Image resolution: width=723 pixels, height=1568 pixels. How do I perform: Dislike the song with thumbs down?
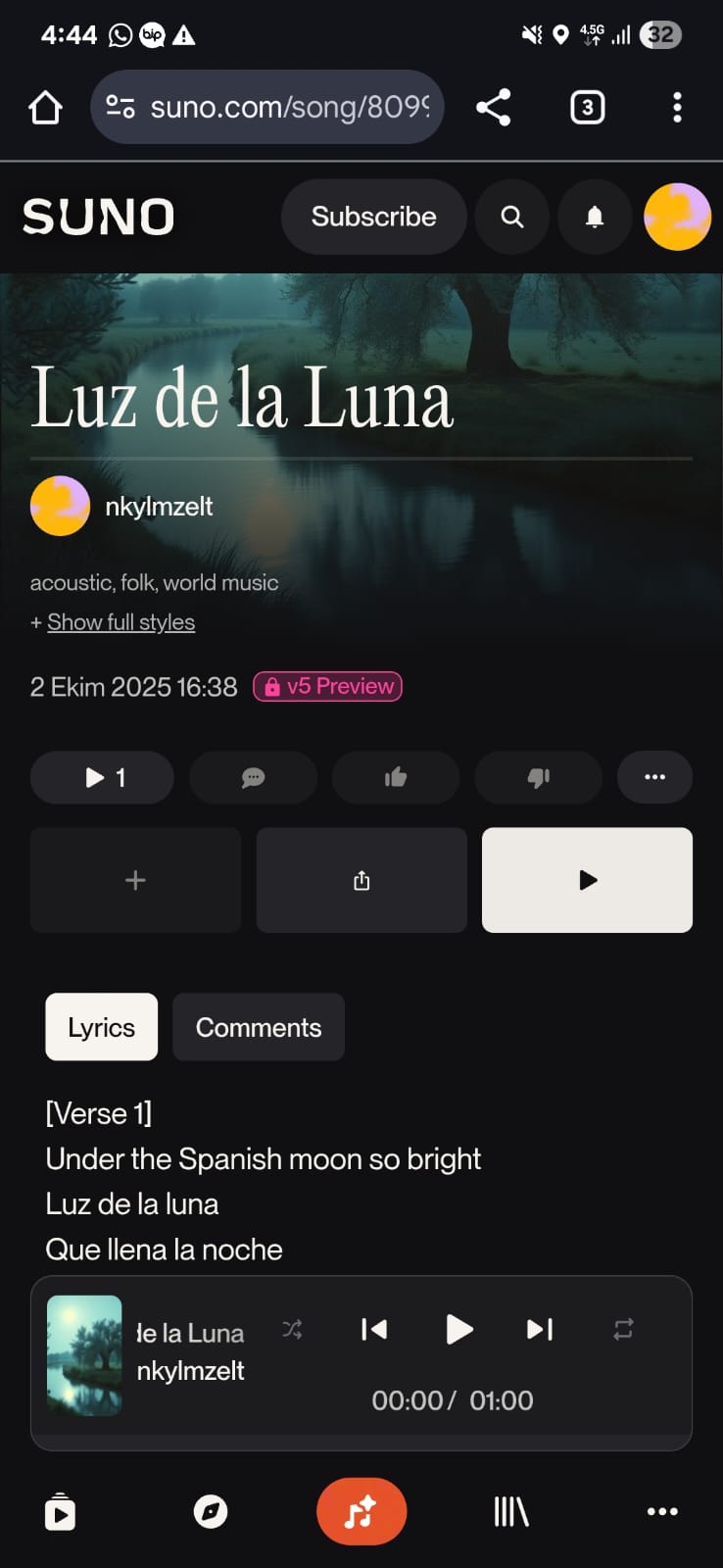click(538, 777)
